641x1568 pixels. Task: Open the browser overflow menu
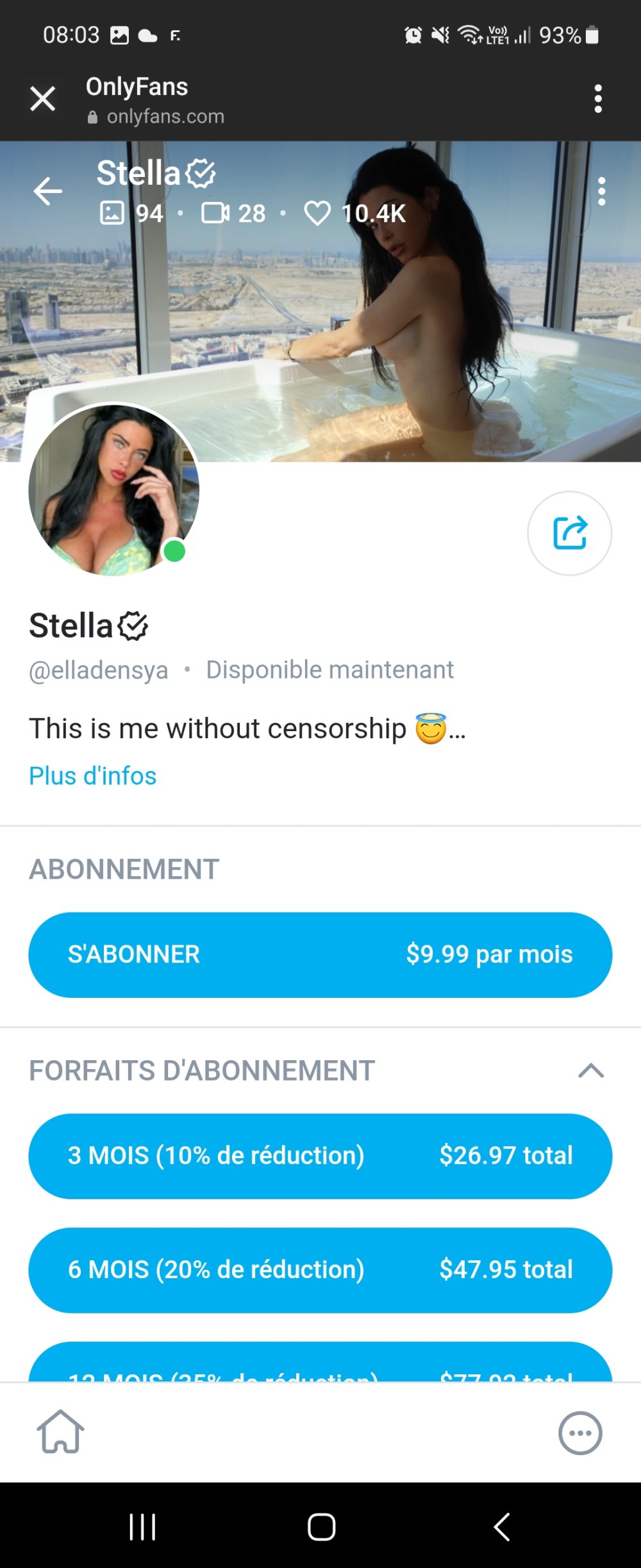(x=597, y=99)
